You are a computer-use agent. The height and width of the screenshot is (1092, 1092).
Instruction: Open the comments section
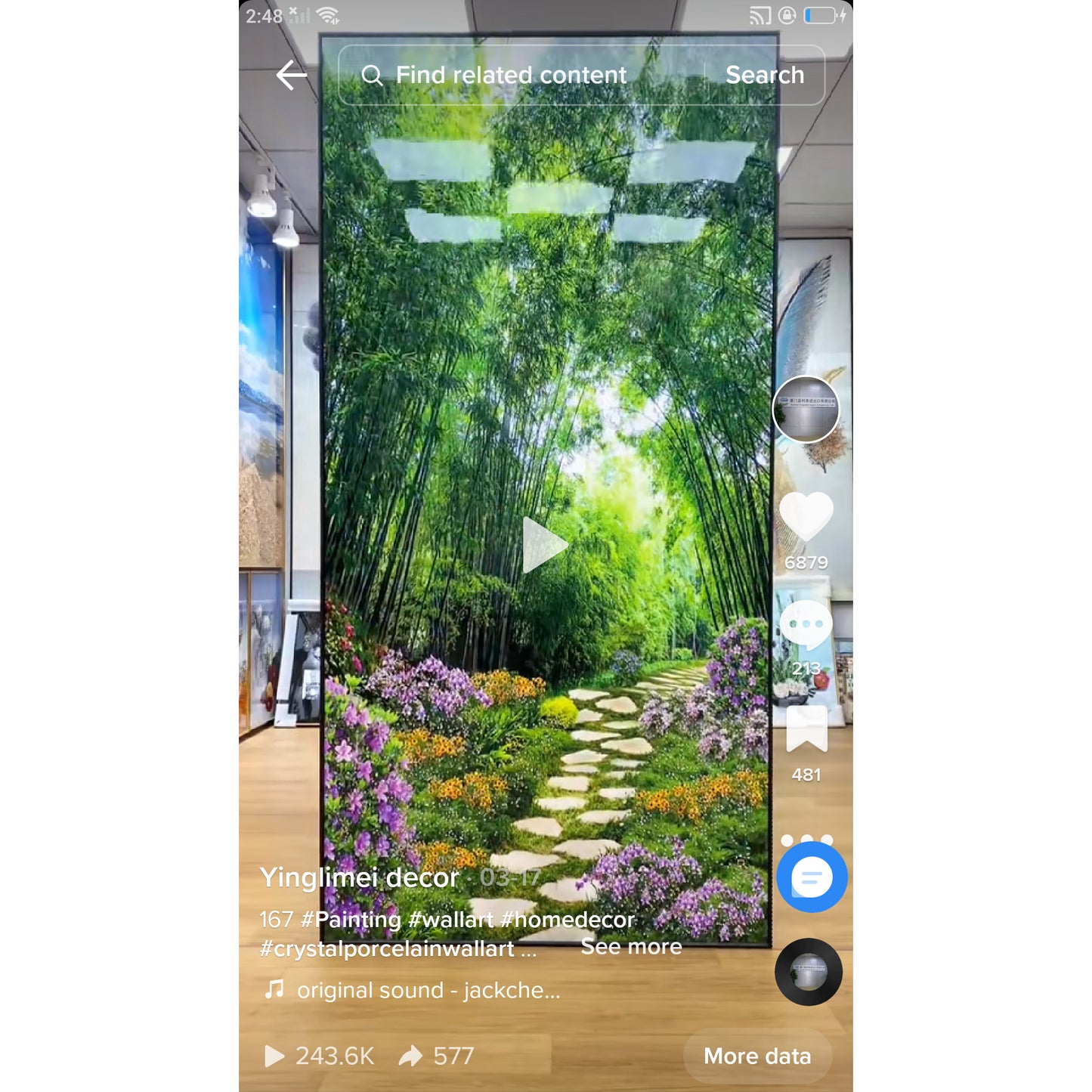806,625
